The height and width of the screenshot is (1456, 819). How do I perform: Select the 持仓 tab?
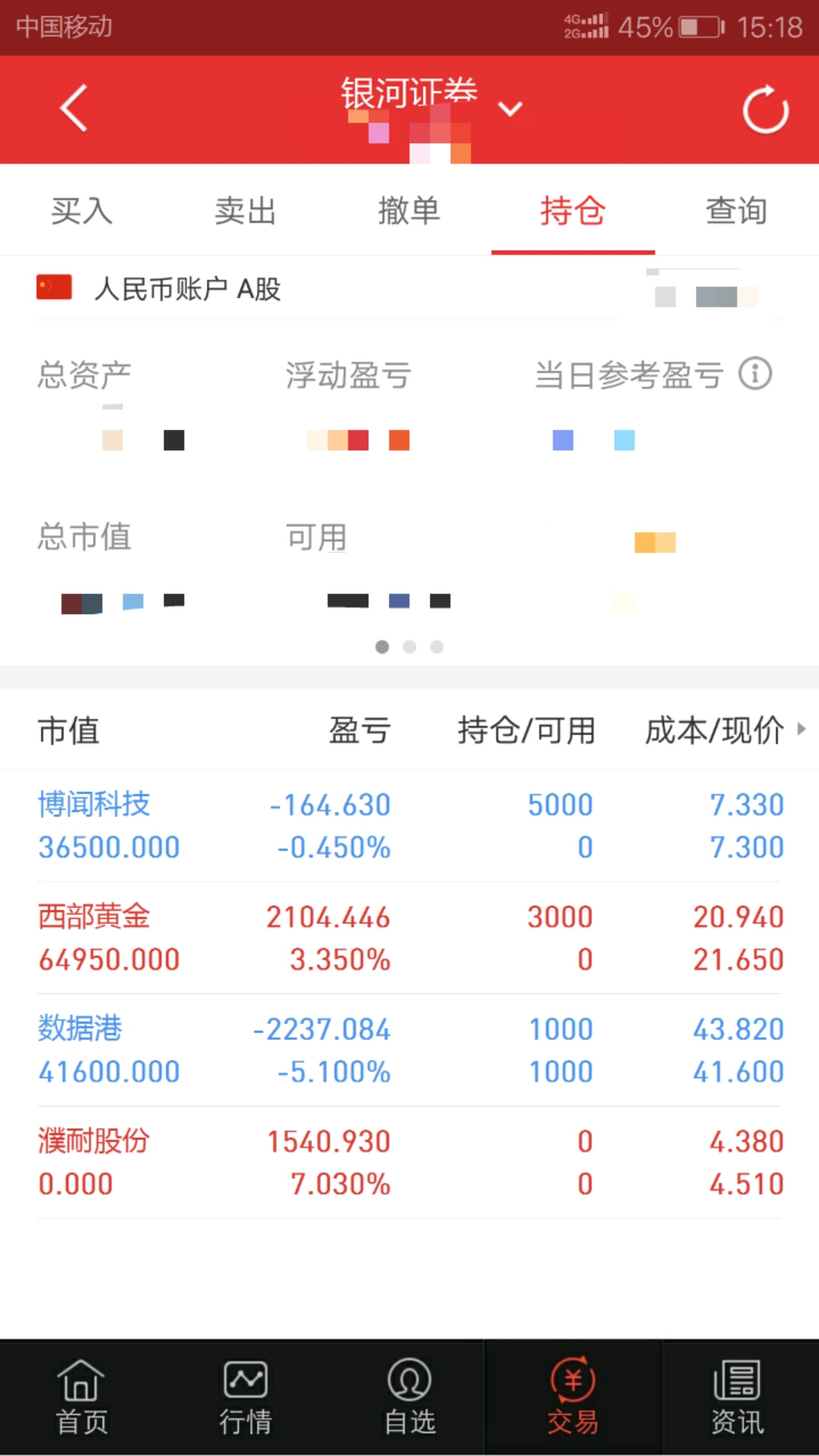coord(573,210)
